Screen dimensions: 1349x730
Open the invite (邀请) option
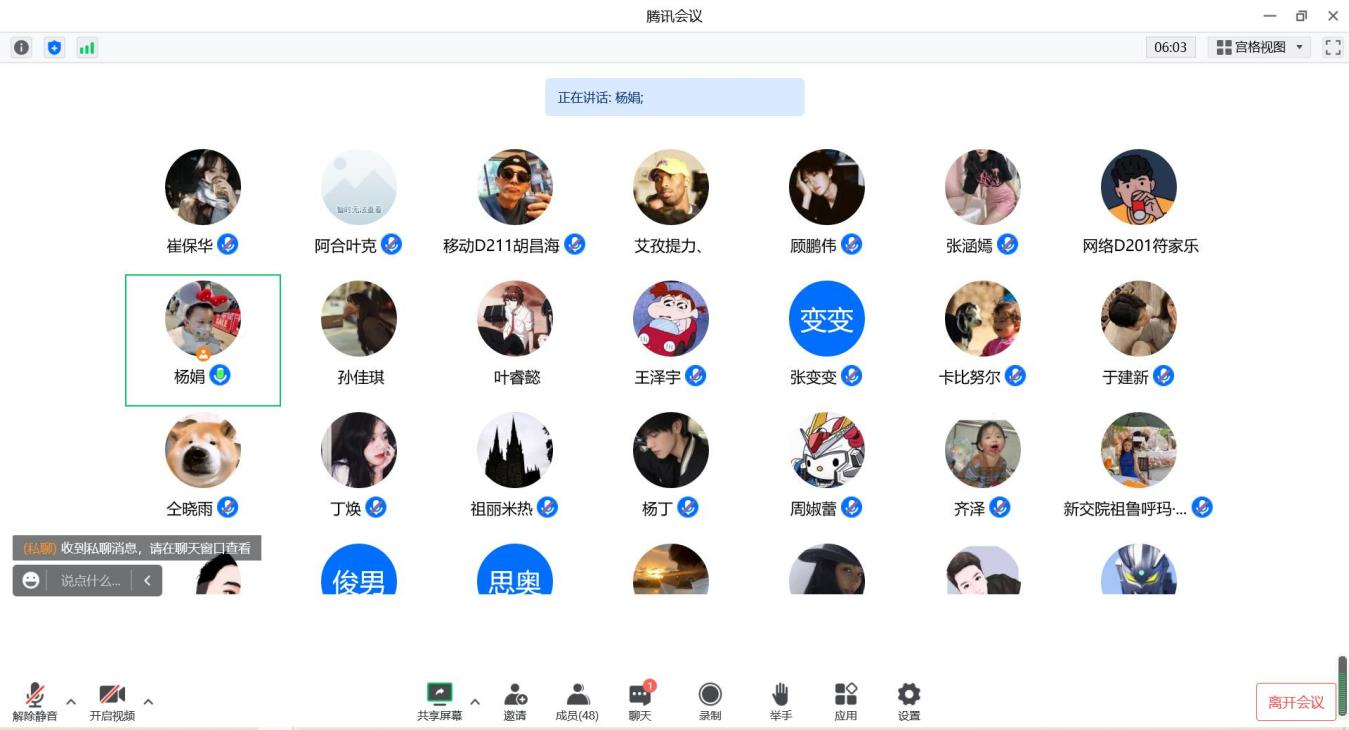pos(515,702)
